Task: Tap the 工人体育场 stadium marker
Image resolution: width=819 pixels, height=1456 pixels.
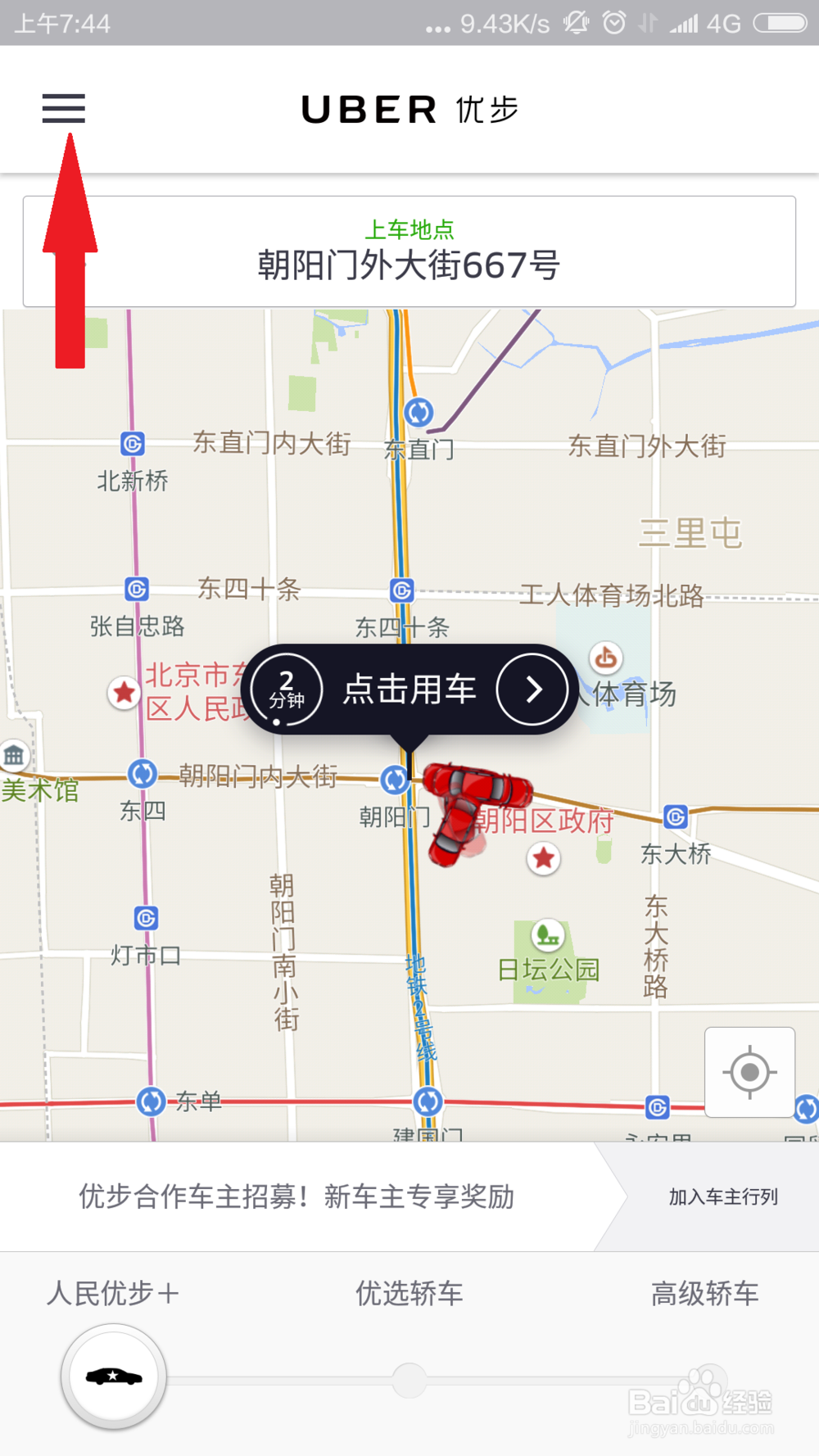Action: point(604,659)
